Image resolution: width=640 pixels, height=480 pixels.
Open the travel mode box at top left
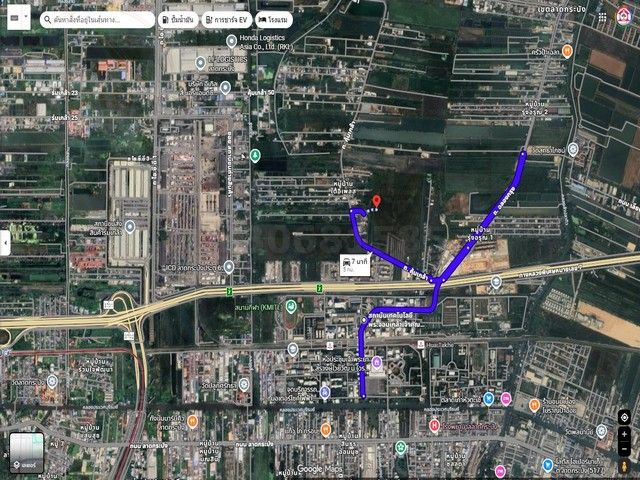[x=20, y=18]
